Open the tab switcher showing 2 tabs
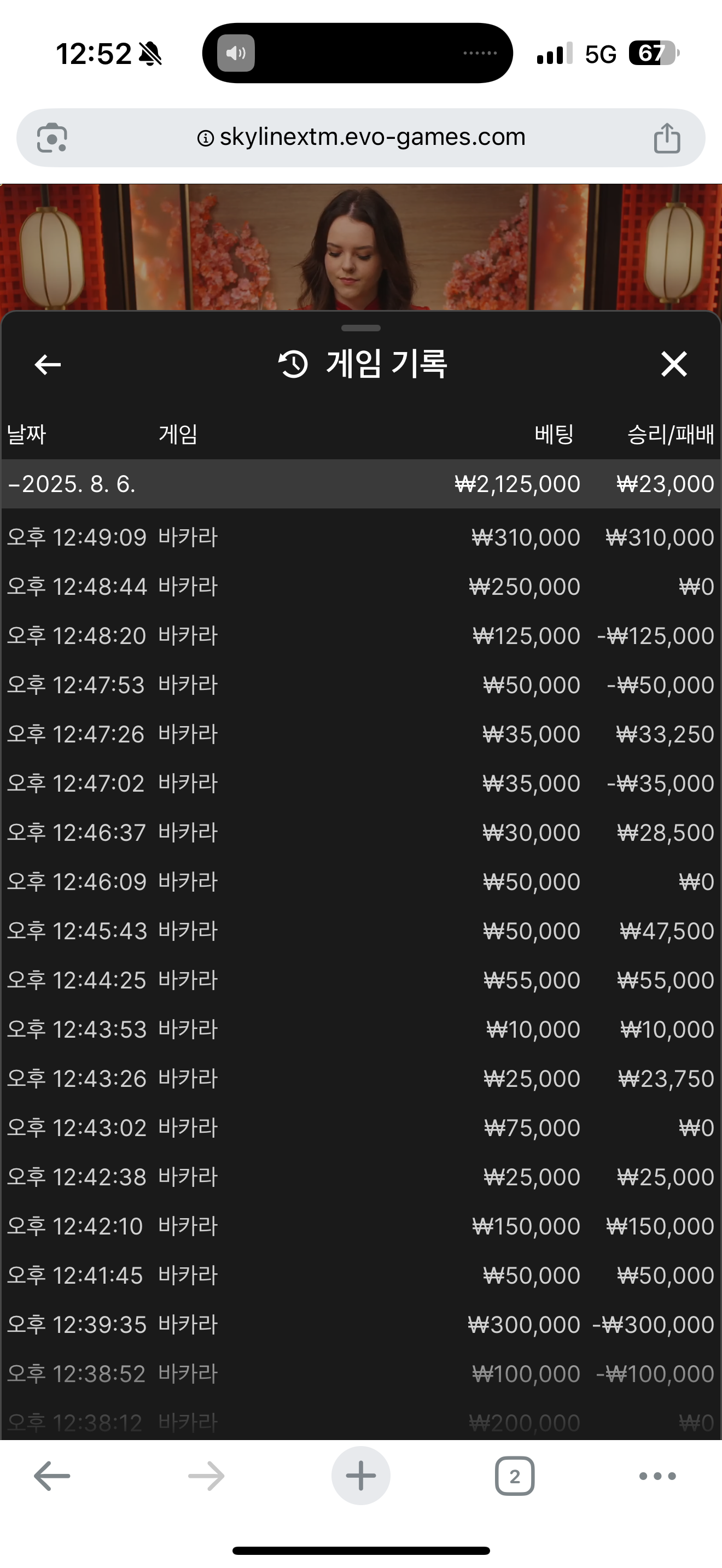722x1568 pixels. [x=515, y=1476]
